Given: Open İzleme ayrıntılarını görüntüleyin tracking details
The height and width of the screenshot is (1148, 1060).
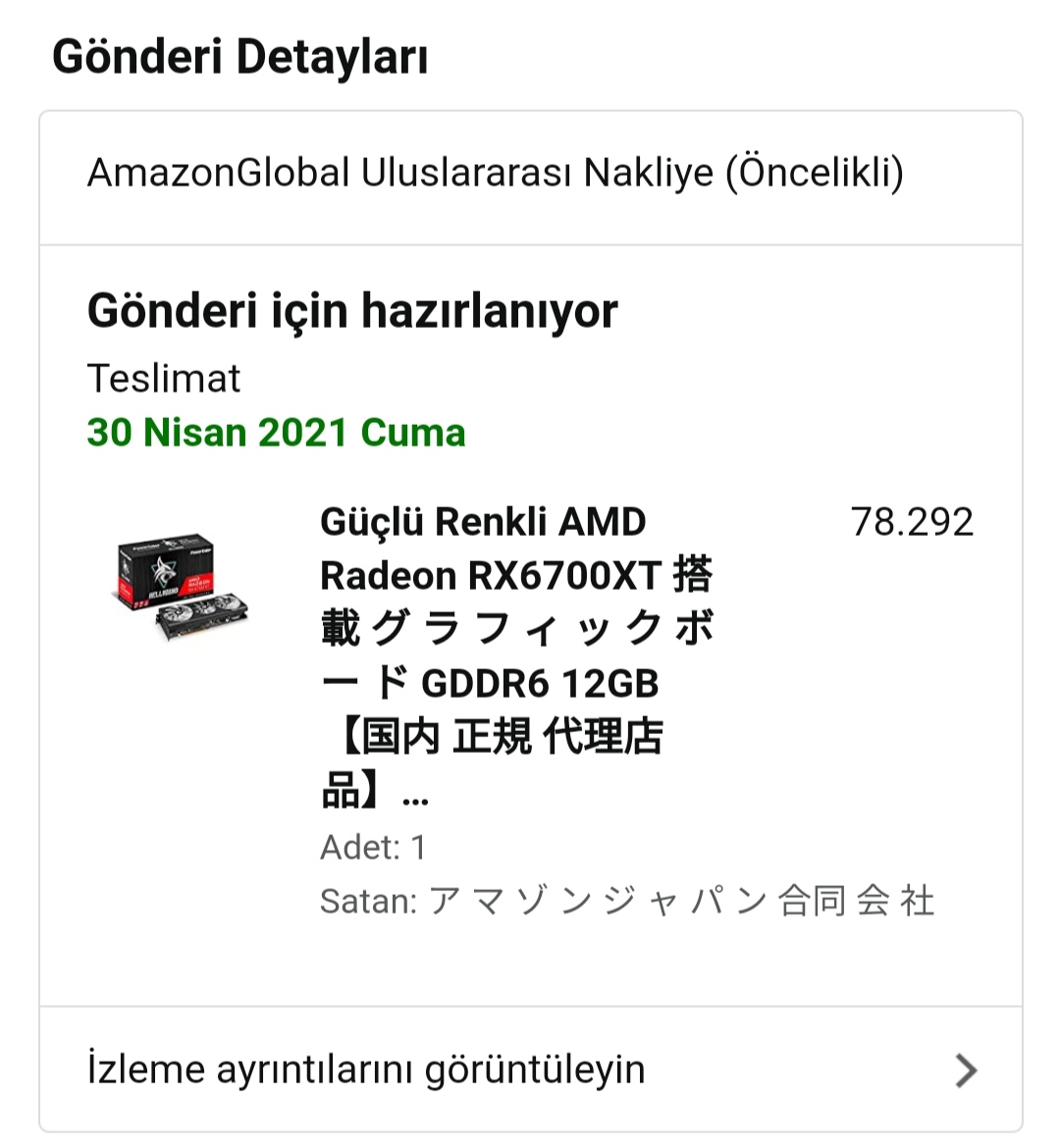Looking at the screenshot, I should pos(530,1070).
